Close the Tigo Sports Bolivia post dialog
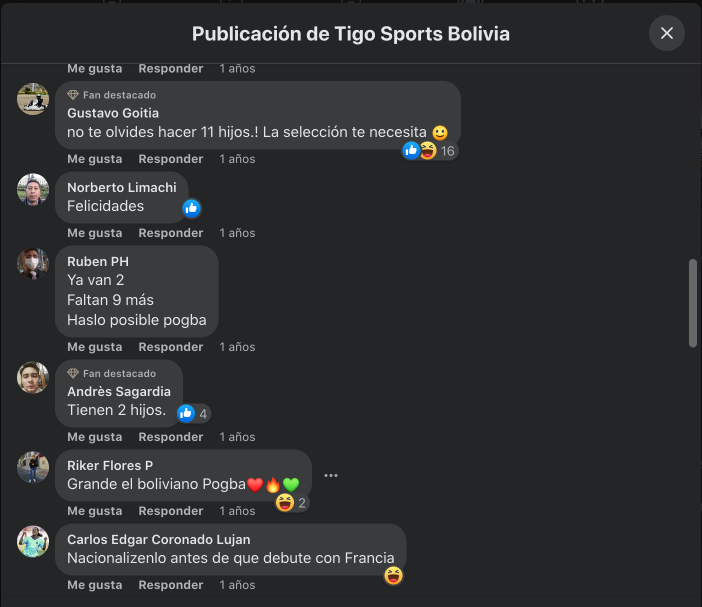This screenshot has width=702, height=607. coord(667,33)
